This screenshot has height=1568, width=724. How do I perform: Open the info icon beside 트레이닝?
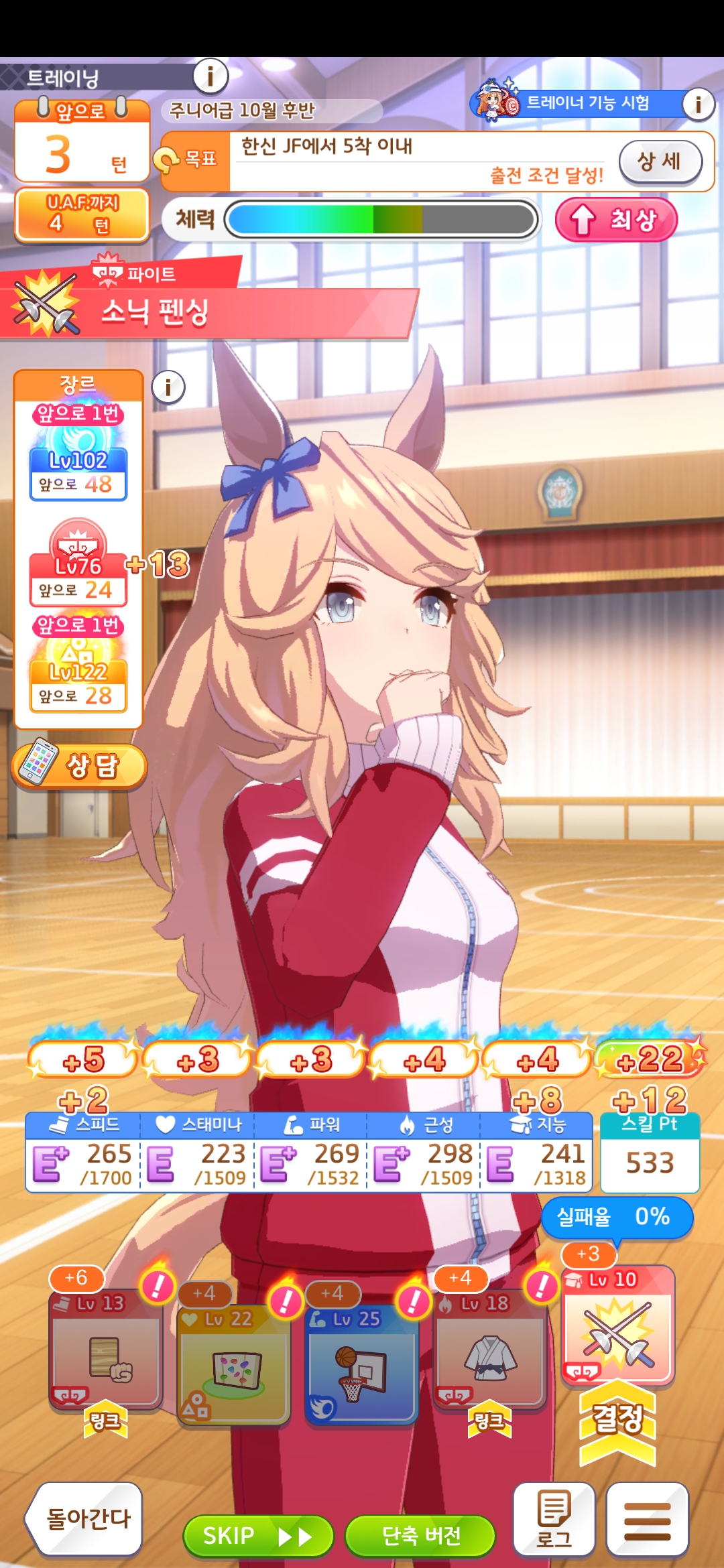pyautogui.click(x=210, y=76)
